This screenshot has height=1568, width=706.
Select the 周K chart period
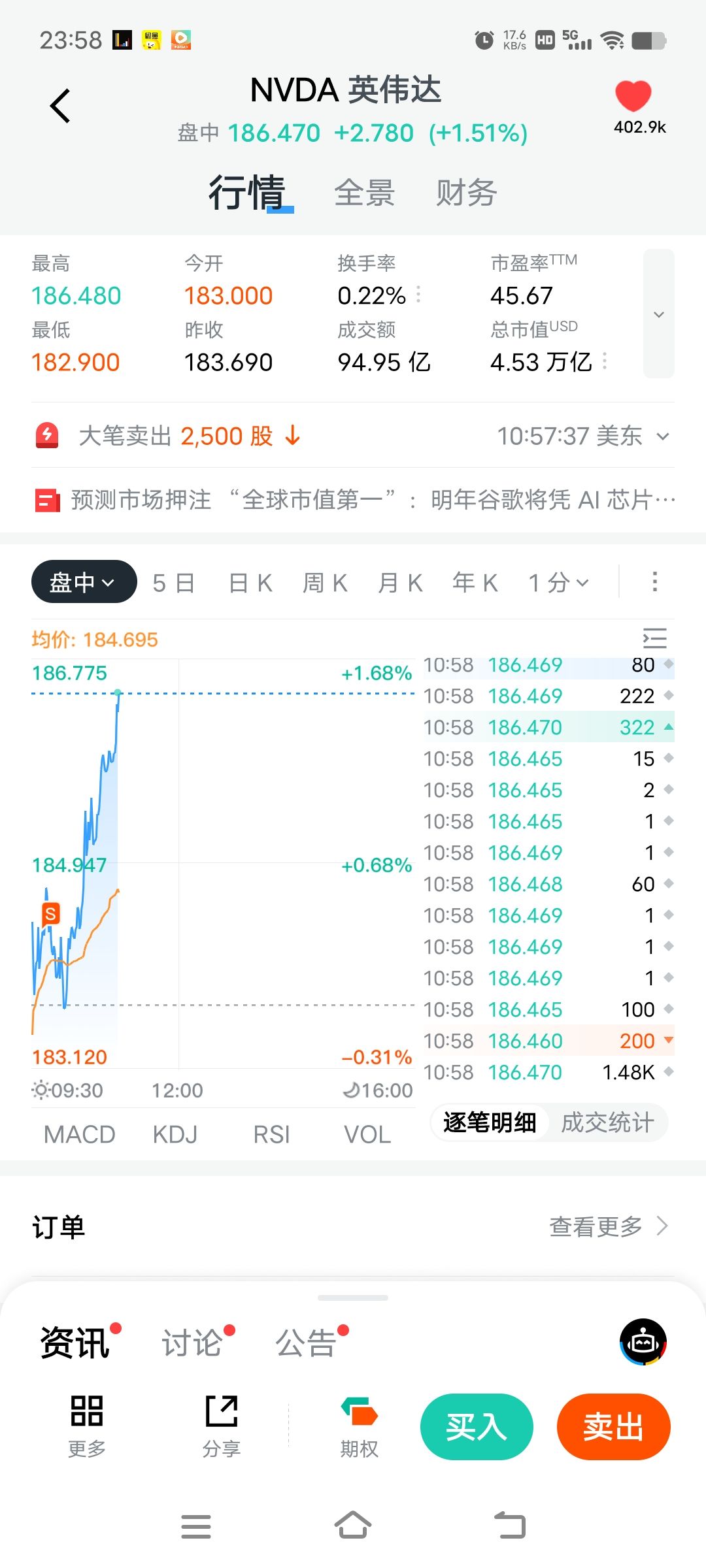(325, 583)
